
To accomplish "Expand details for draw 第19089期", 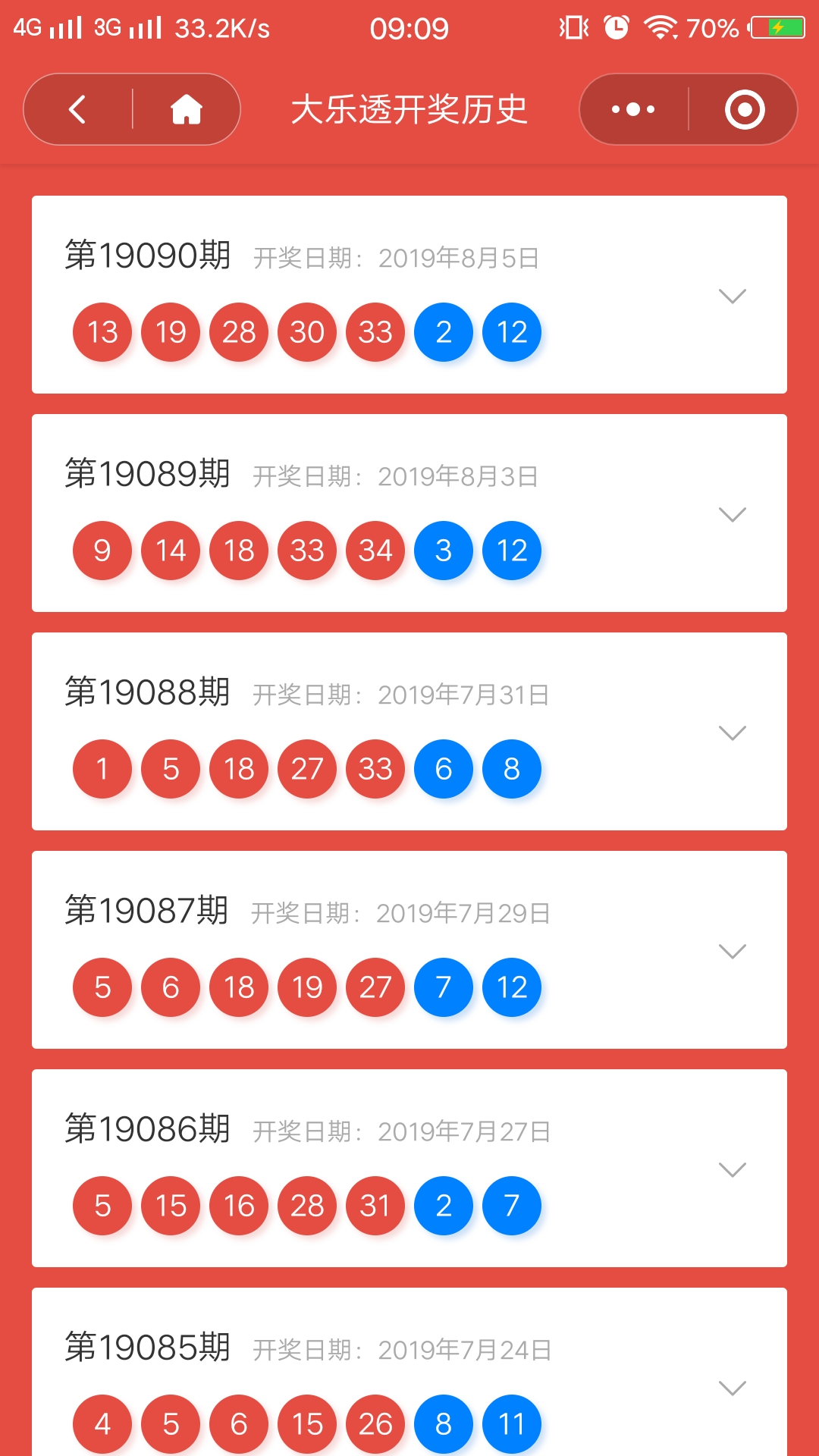I will (733, 514).
